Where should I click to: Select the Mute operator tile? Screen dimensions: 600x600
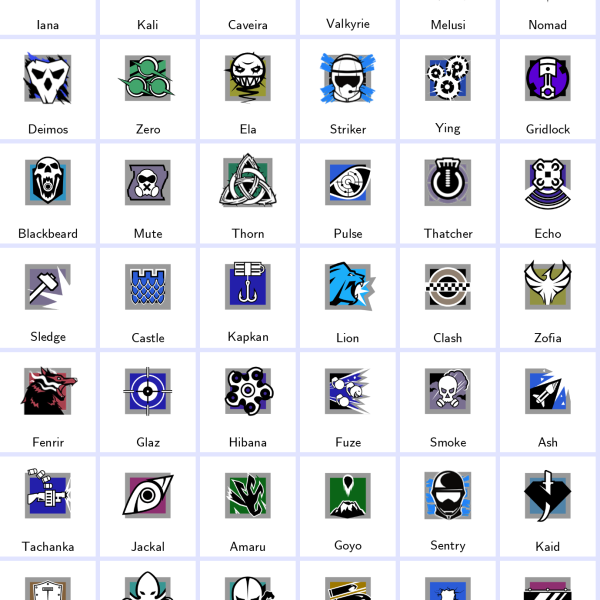coord(148,184)
